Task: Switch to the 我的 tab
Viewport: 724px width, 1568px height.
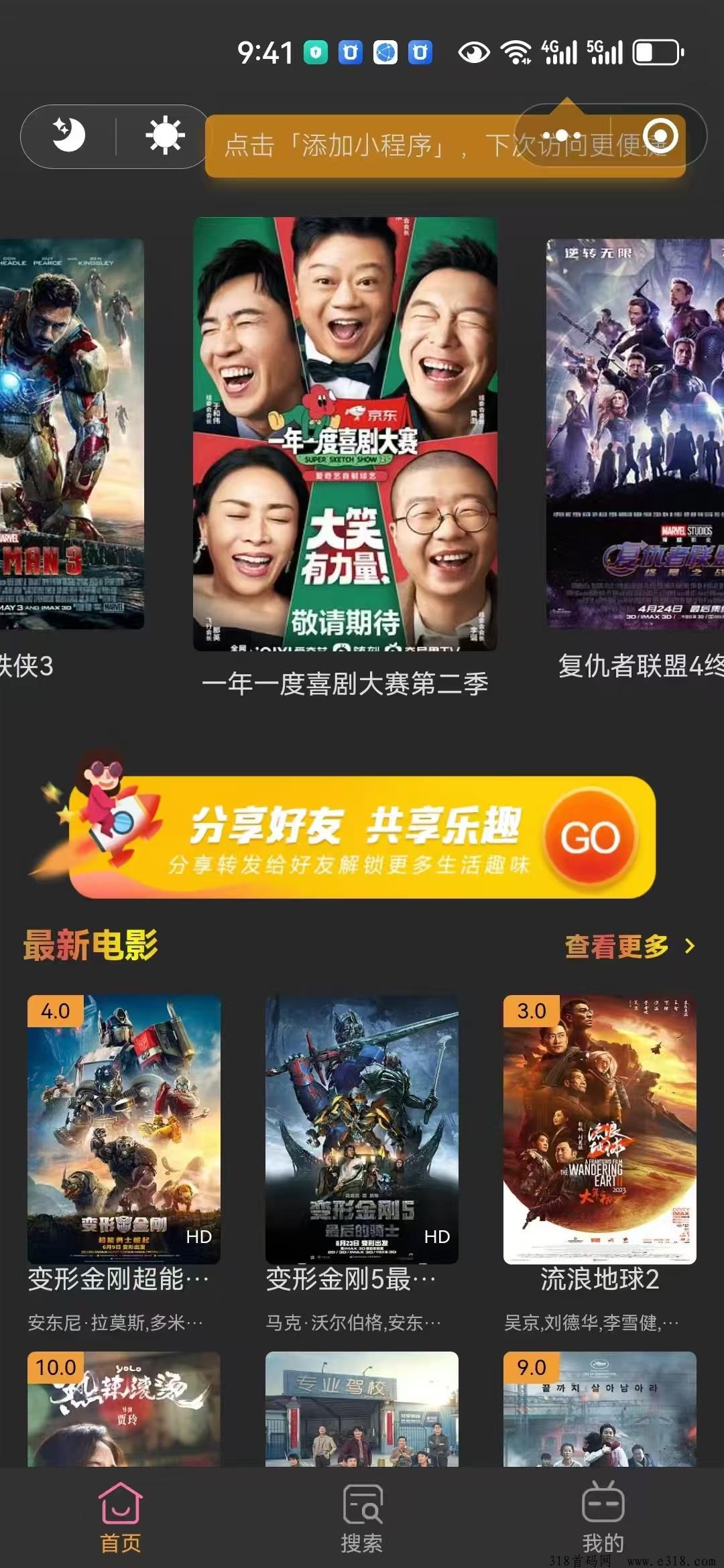Action: pyautogui.click(x=603, y=1518)
